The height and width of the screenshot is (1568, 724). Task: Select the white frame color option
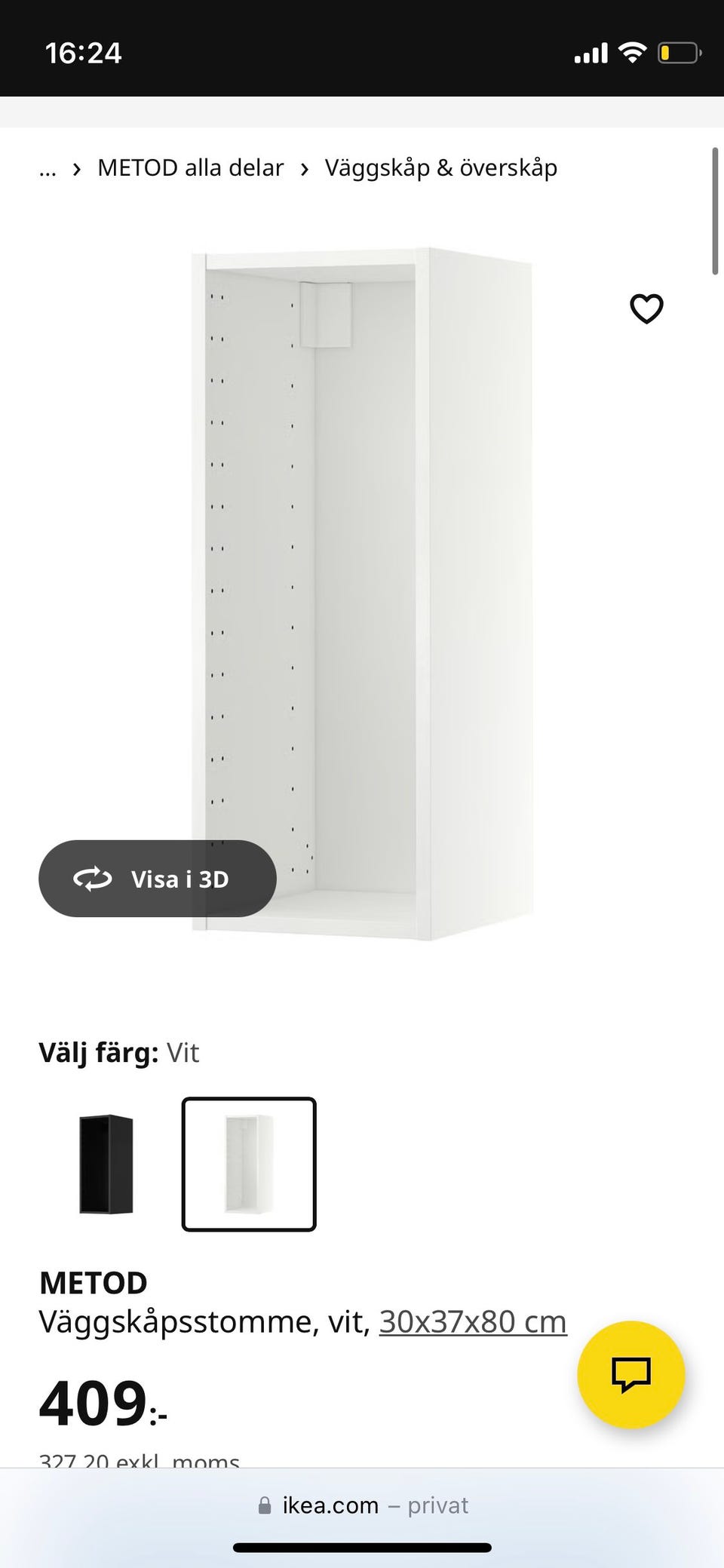(249, 1164)
